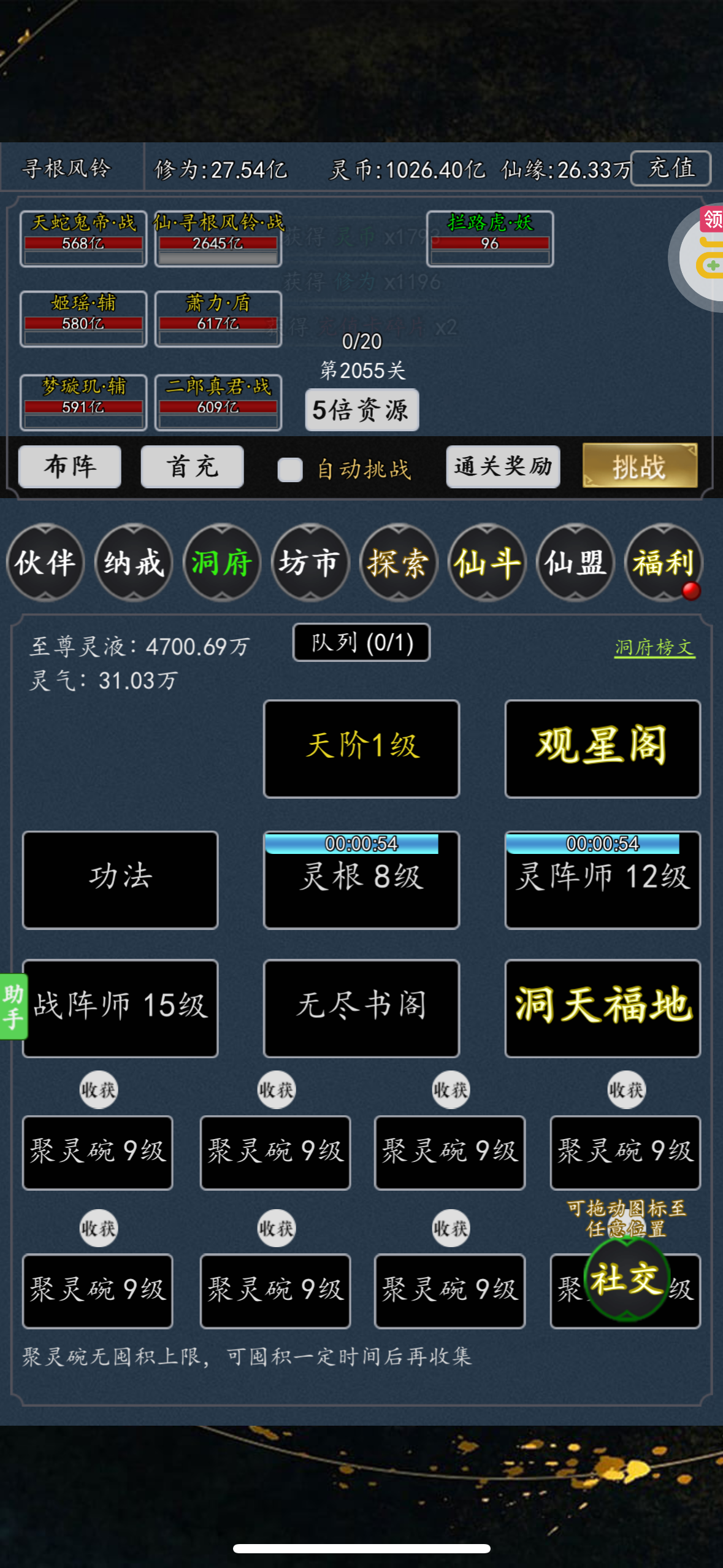
Task: Tap the 充值 recharge button
Action: pyautogui.click(x=671, y=168)
